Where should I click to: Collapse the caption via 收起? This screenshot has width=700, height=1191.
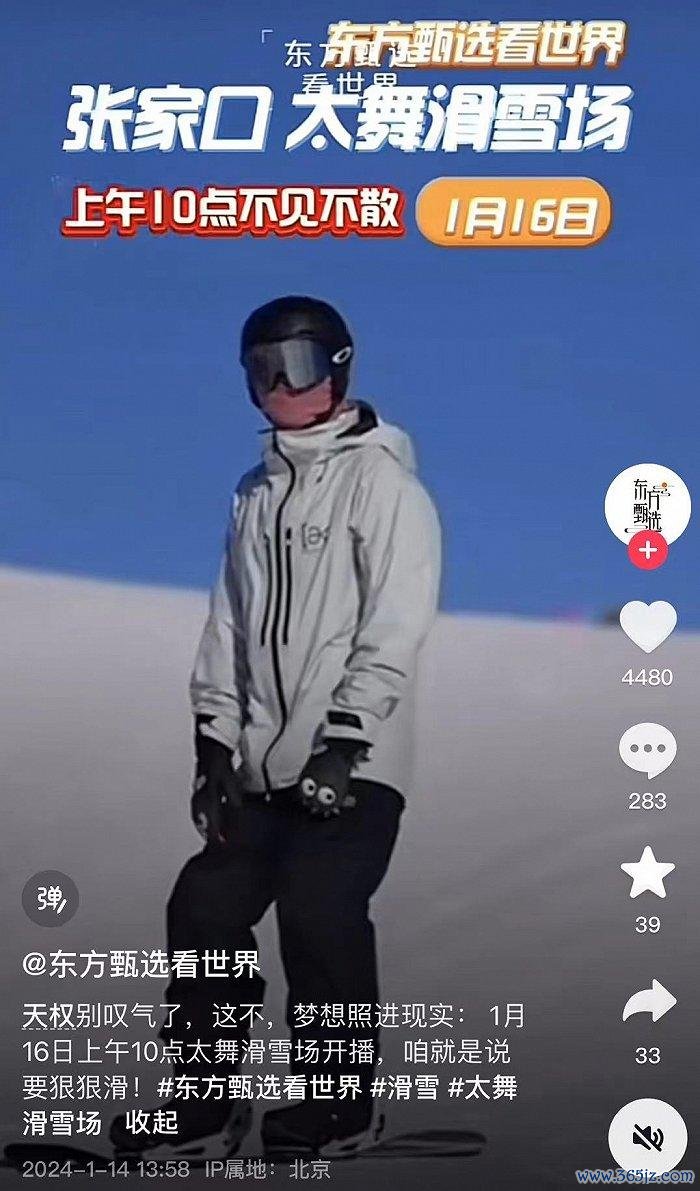tap(152, 1122)
